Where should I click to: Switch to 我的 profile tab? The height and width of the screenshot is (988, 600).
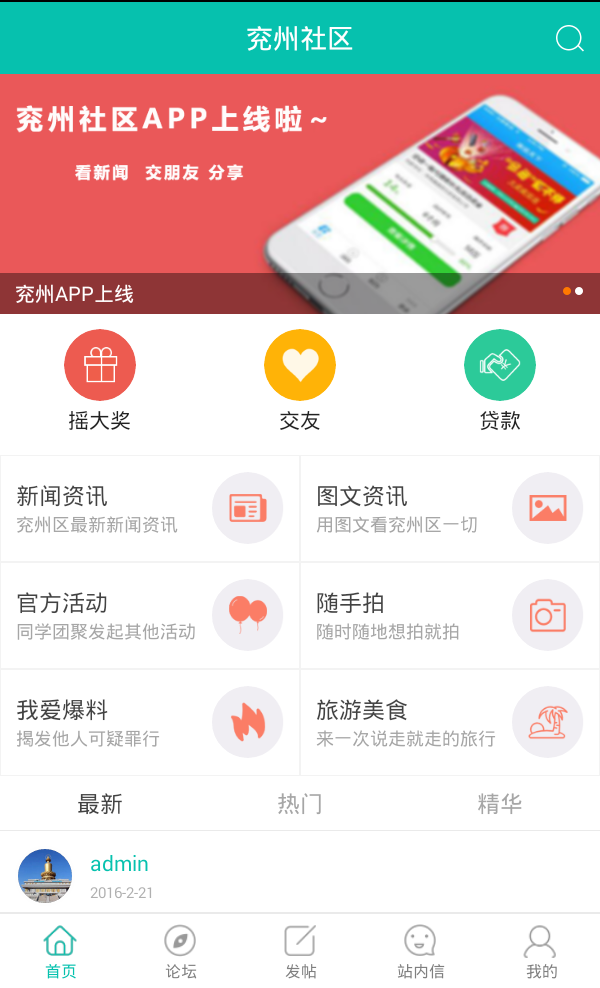(540, 951)
